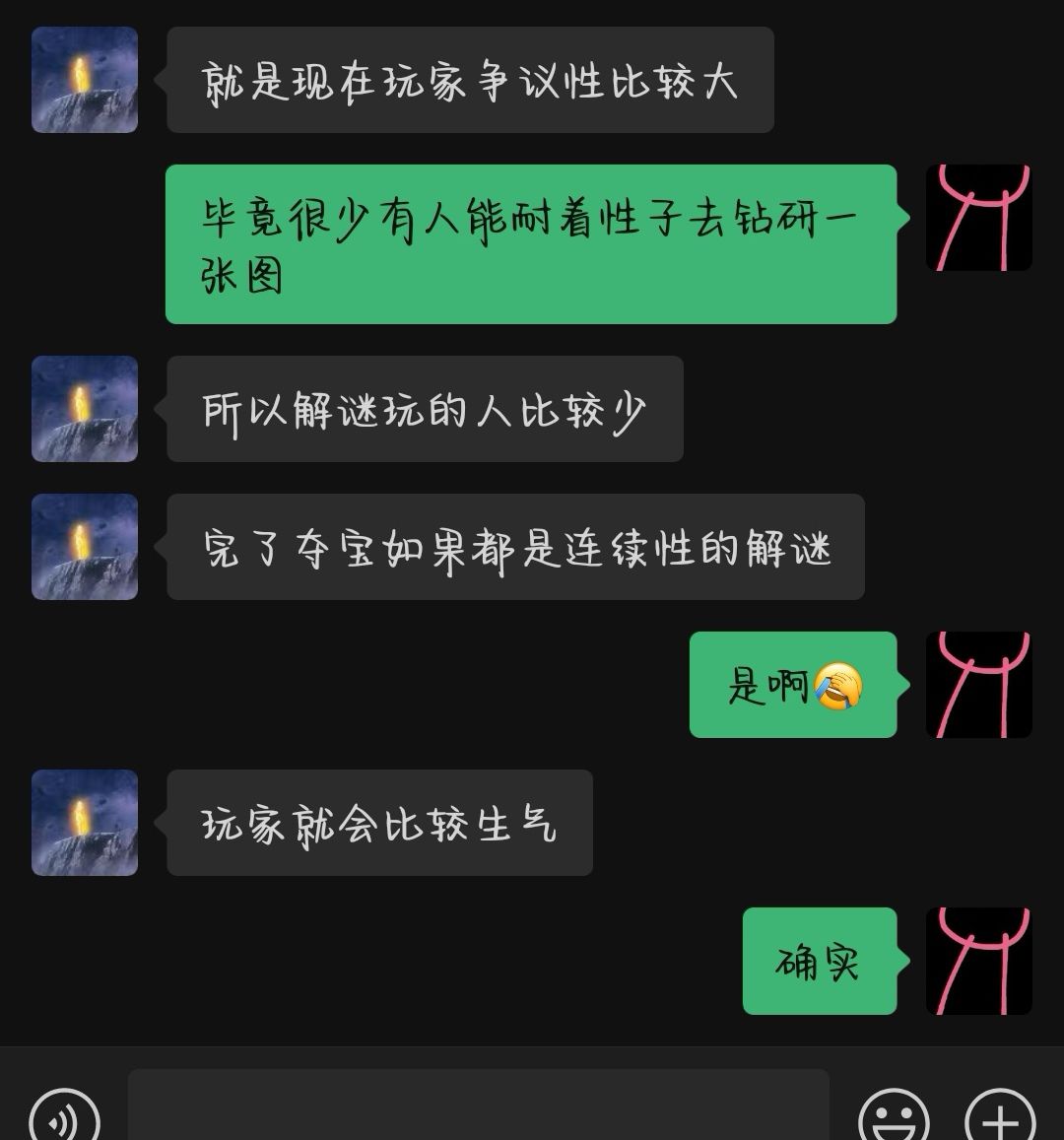Image resolution: width=1064 pixels, height=1140 pixels.
Task: Tap the avatar next to '确实' message
Action: (978, 963)
